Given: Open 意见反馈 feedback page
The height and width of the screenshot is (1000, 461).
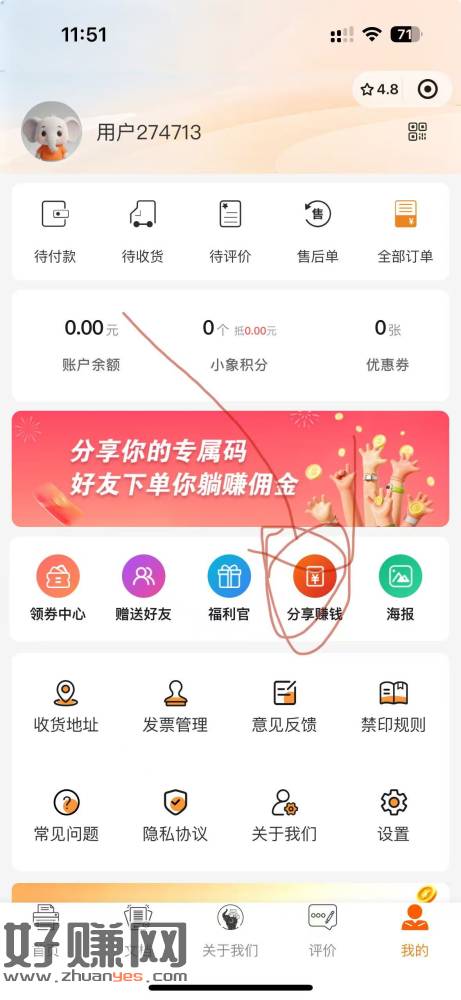Looking at the screenshot, I should click(284, 707).
